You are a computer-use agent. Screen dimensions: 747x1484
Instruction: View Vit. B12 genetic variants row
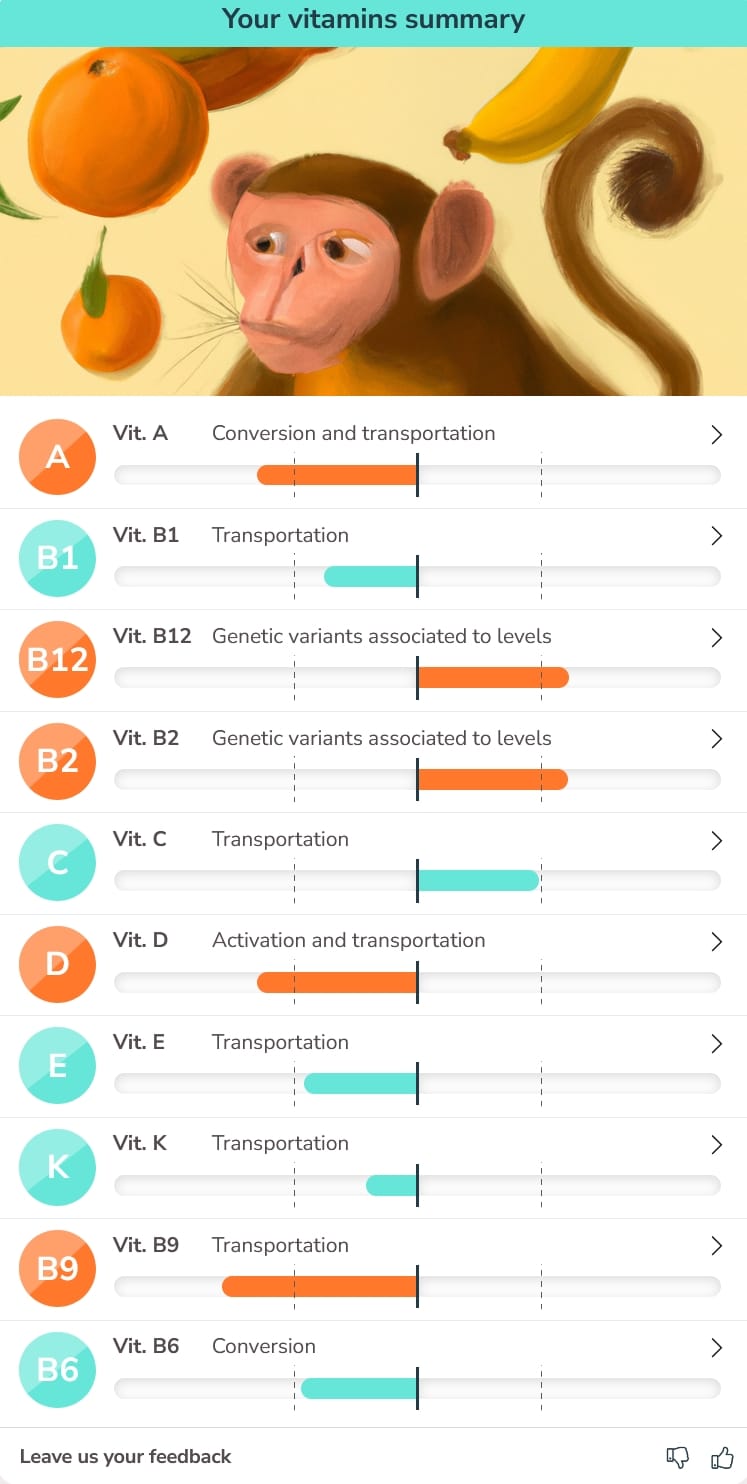tap(373, 660)
